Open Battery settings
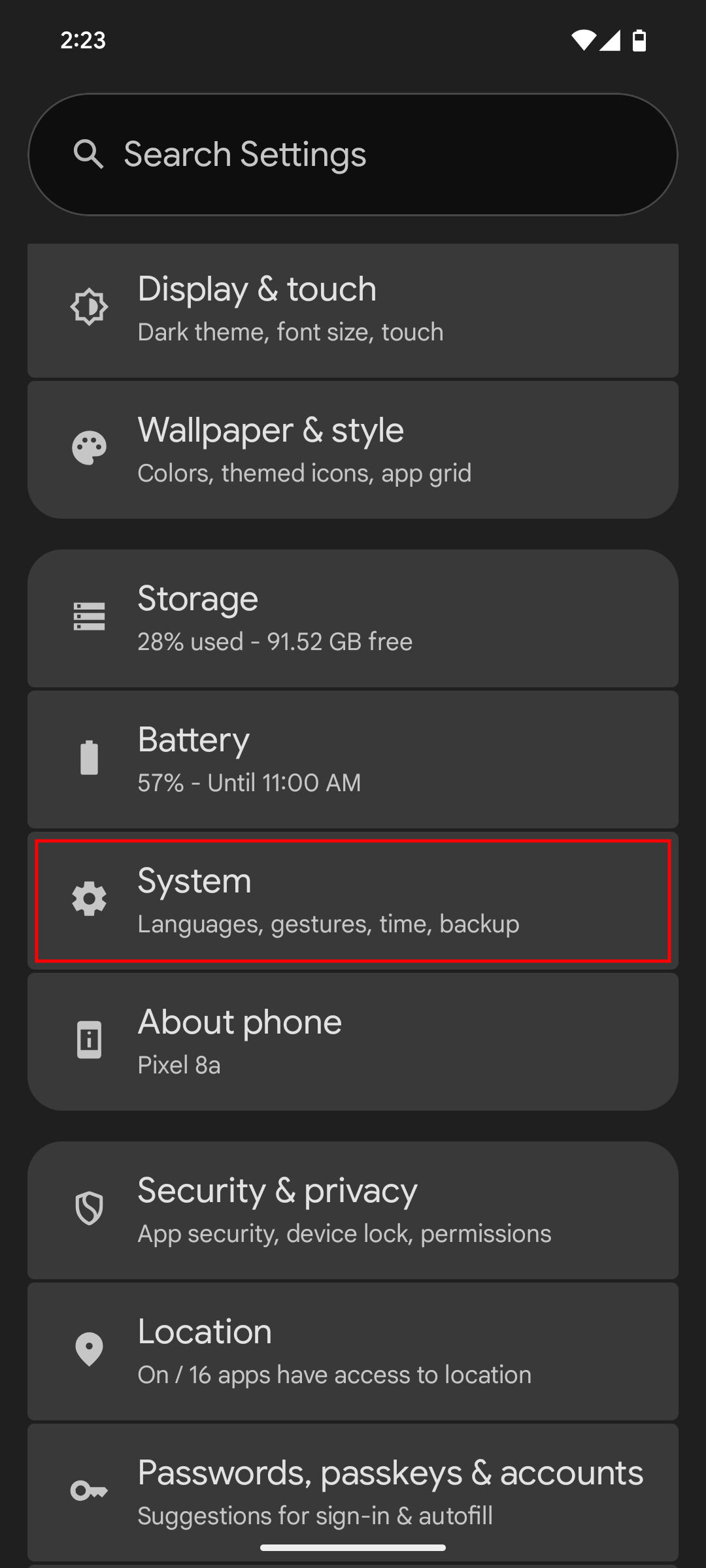Image resolution: width=706 pixels, height=1568 pixels. 353,758
